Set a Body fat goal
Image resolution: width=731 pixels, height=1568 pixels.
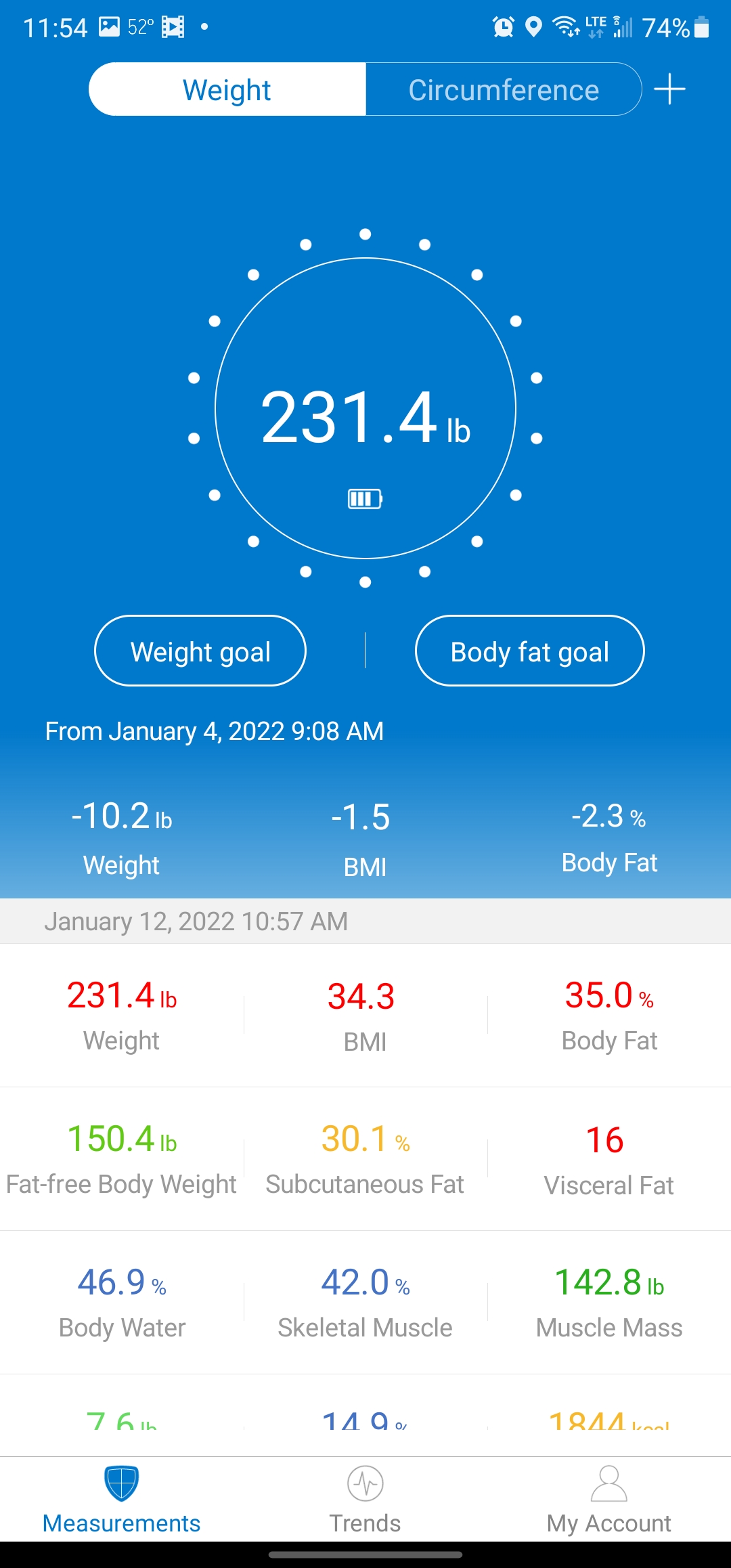(x=529, y=651)
